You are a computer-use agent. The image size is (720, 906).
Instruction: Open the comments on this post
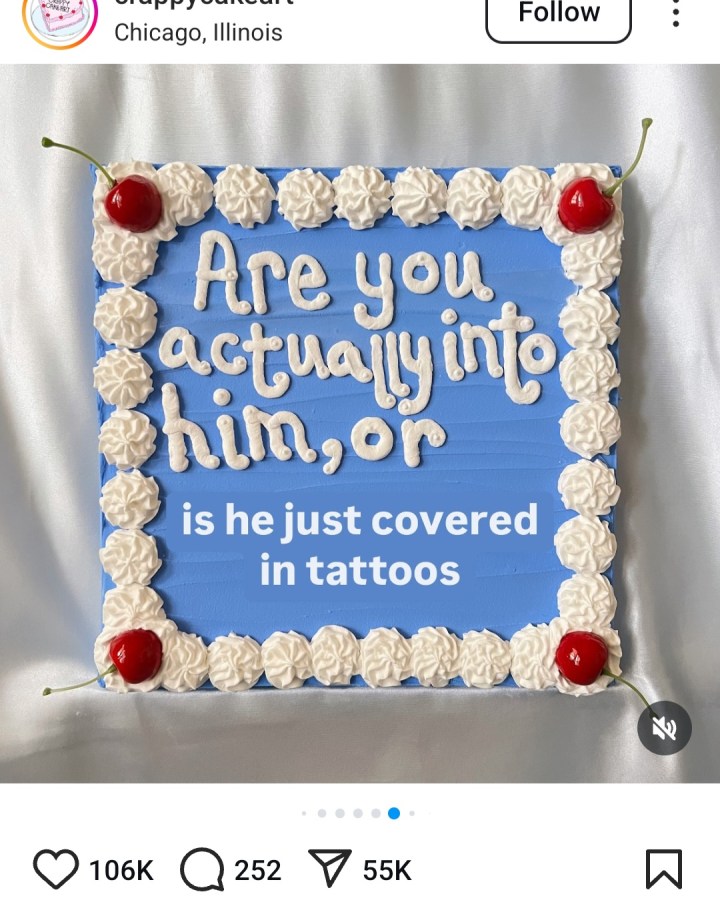(x=202, y=869)
